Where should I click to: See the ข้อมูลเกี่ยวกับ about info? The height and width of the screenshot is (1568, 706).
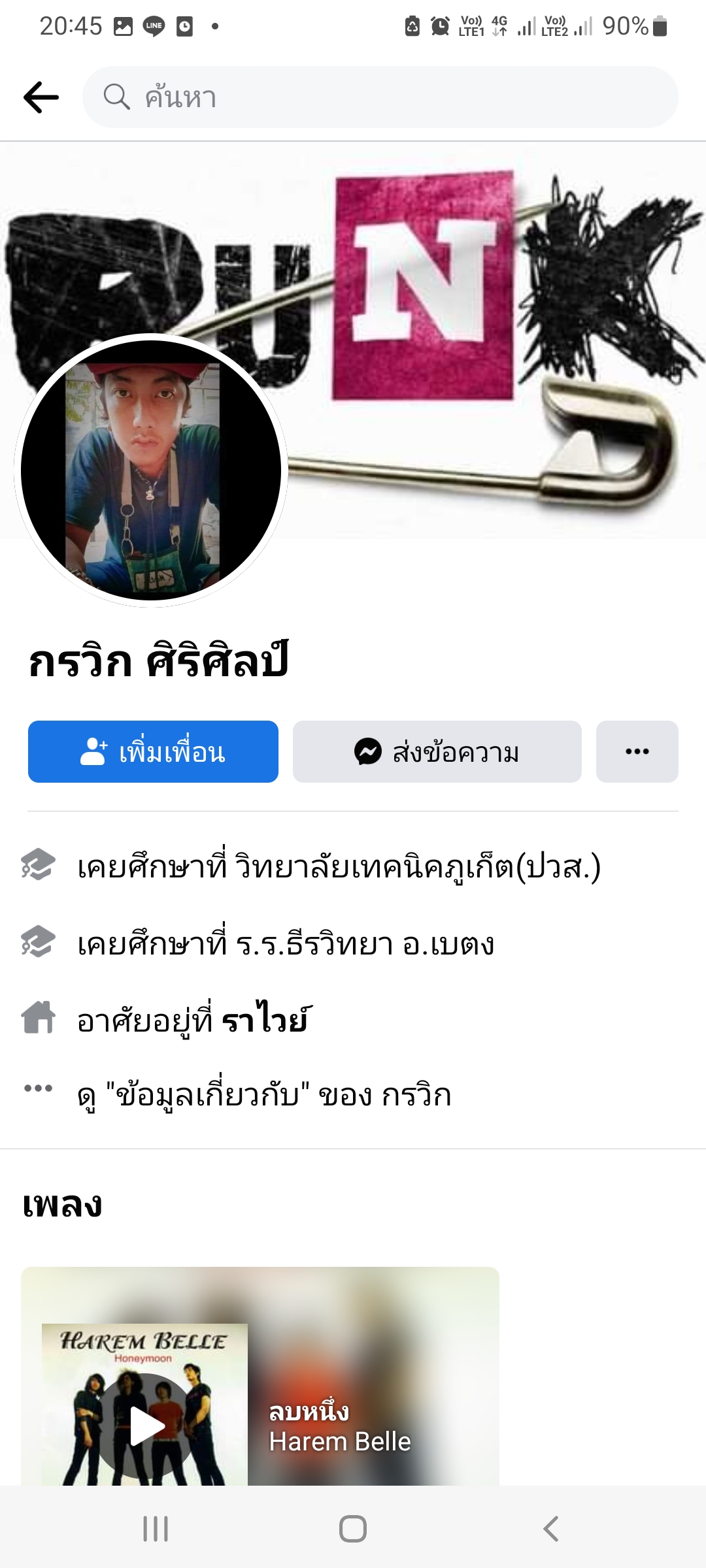tap(264, 1096)
